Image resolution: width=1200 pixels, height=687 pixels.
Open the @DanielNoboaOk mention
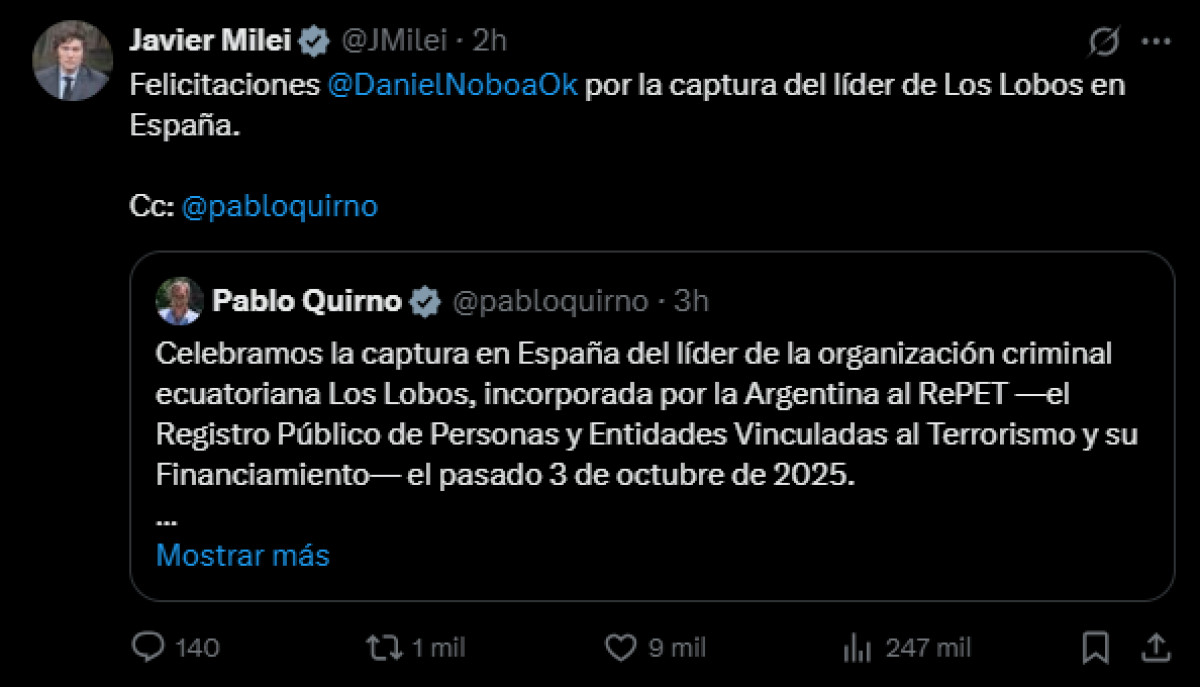coord(453,85)
